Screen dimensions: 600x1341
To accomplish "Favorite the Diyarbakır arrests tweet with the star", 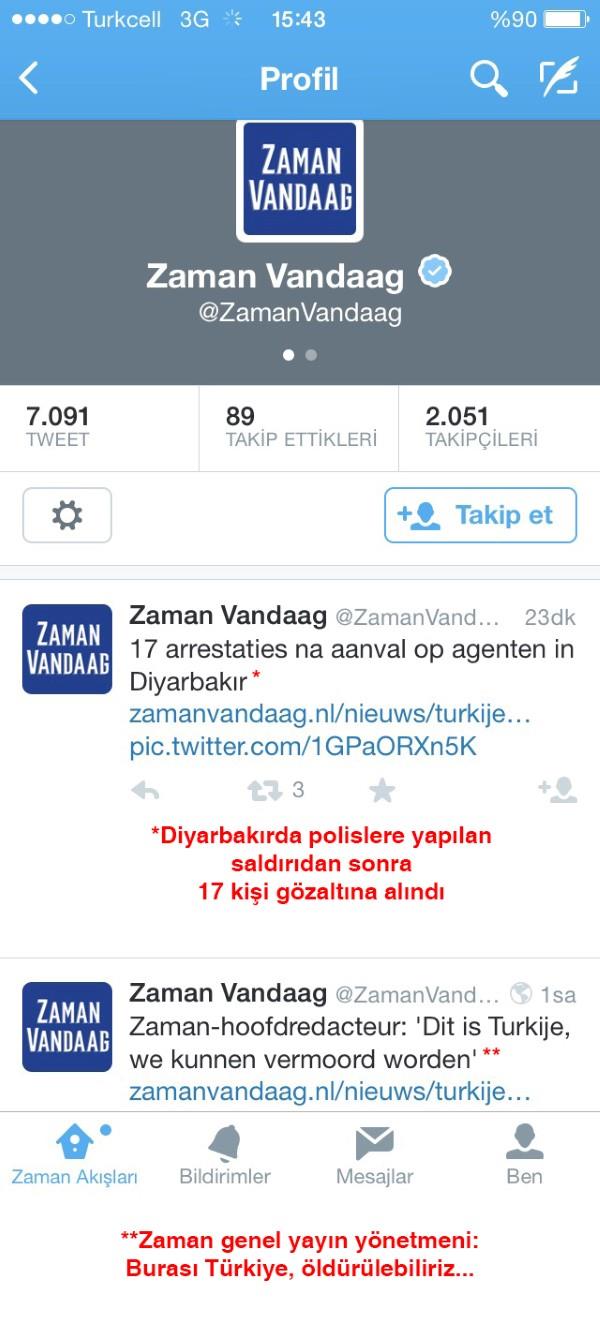I will tap(382, 791).
